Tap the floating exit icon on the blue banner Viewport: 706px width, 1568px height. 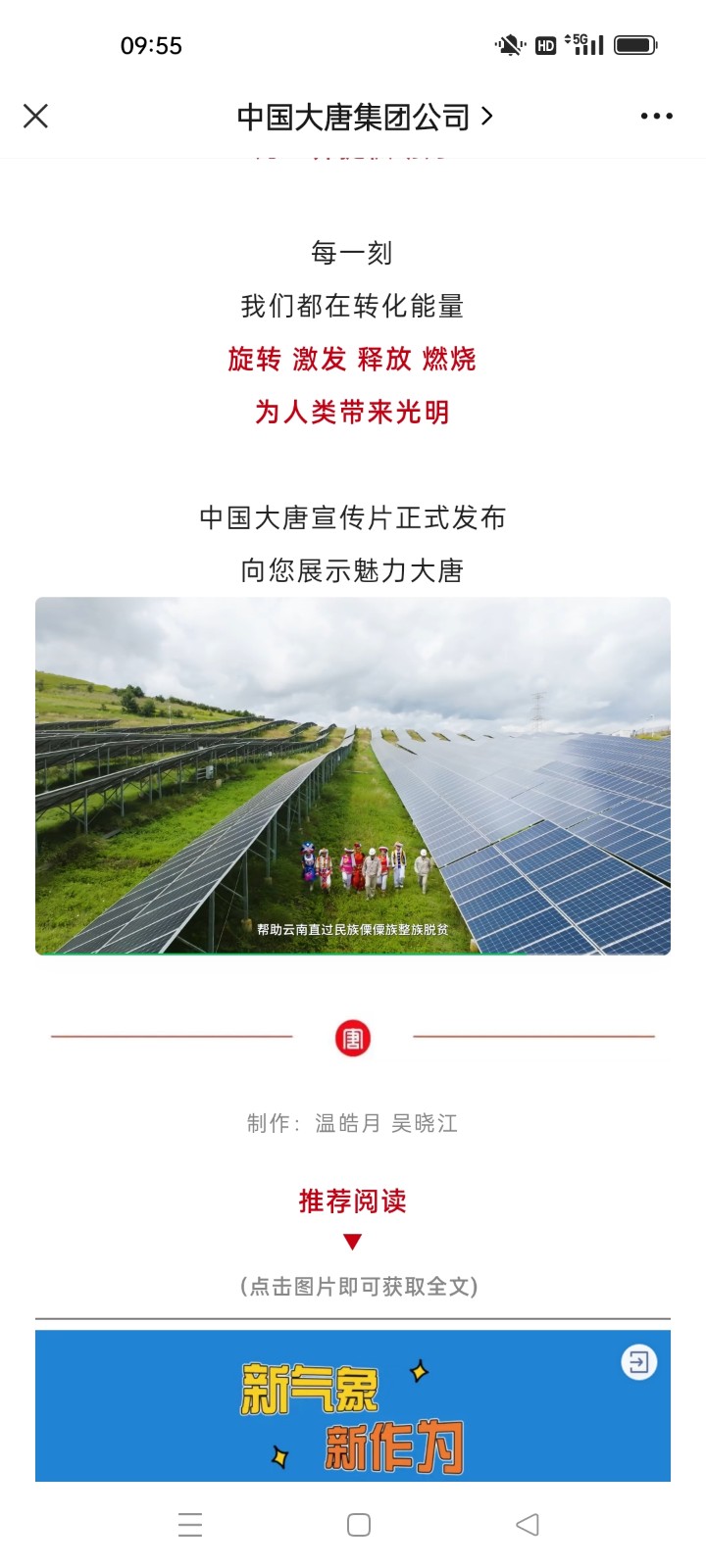pos(638,1362)
